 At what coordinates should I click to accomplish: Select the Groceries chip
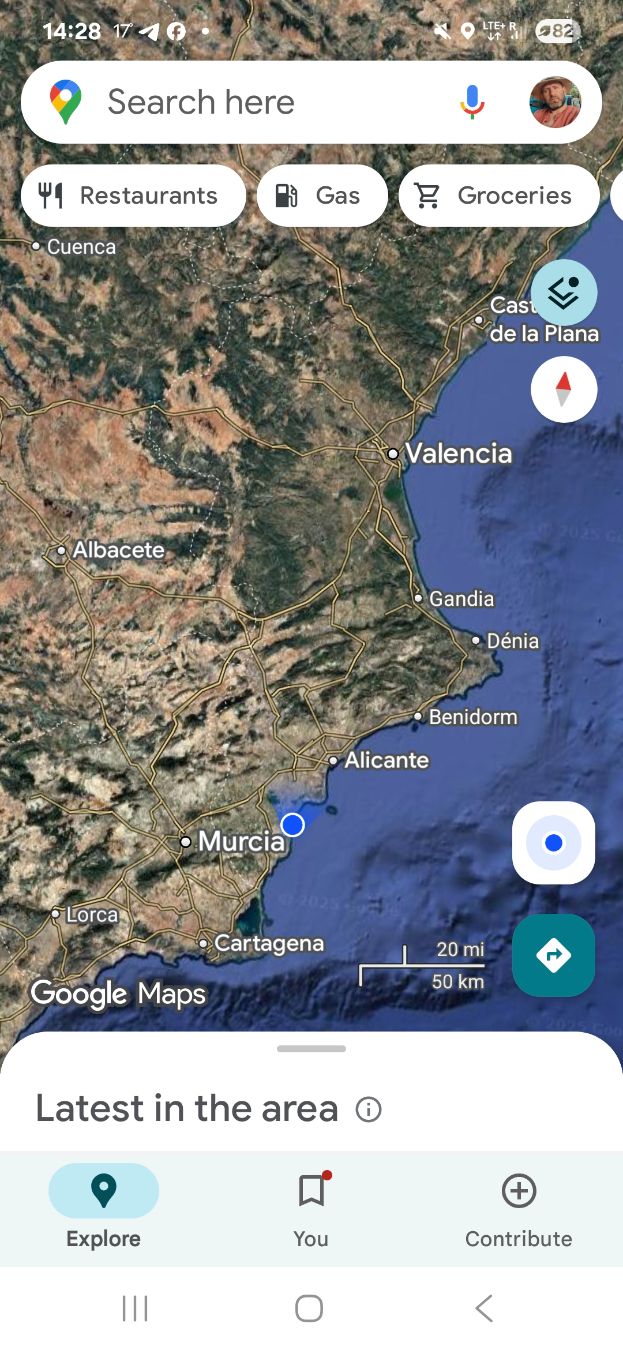[499, 195]
